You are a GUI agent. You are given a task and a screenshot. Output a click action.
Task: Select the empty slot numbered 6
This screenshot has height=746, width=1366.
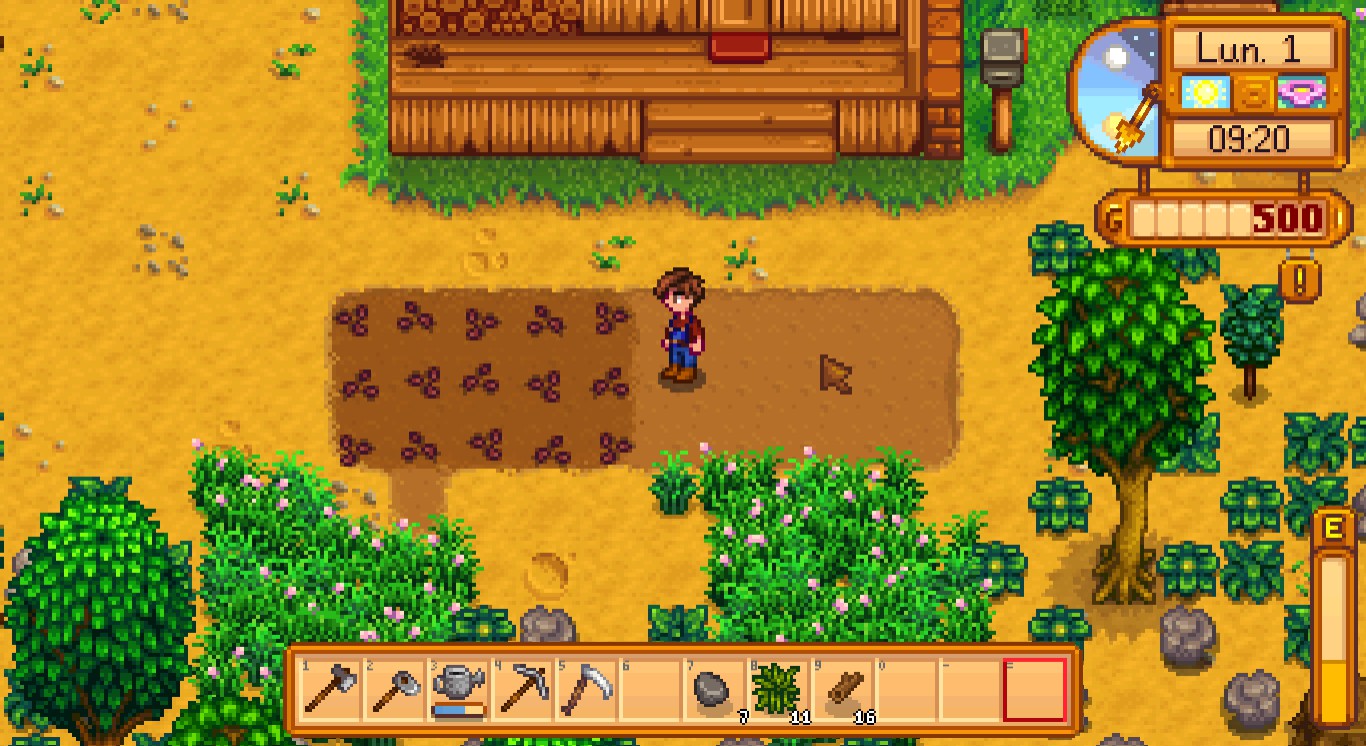(650, 690)
